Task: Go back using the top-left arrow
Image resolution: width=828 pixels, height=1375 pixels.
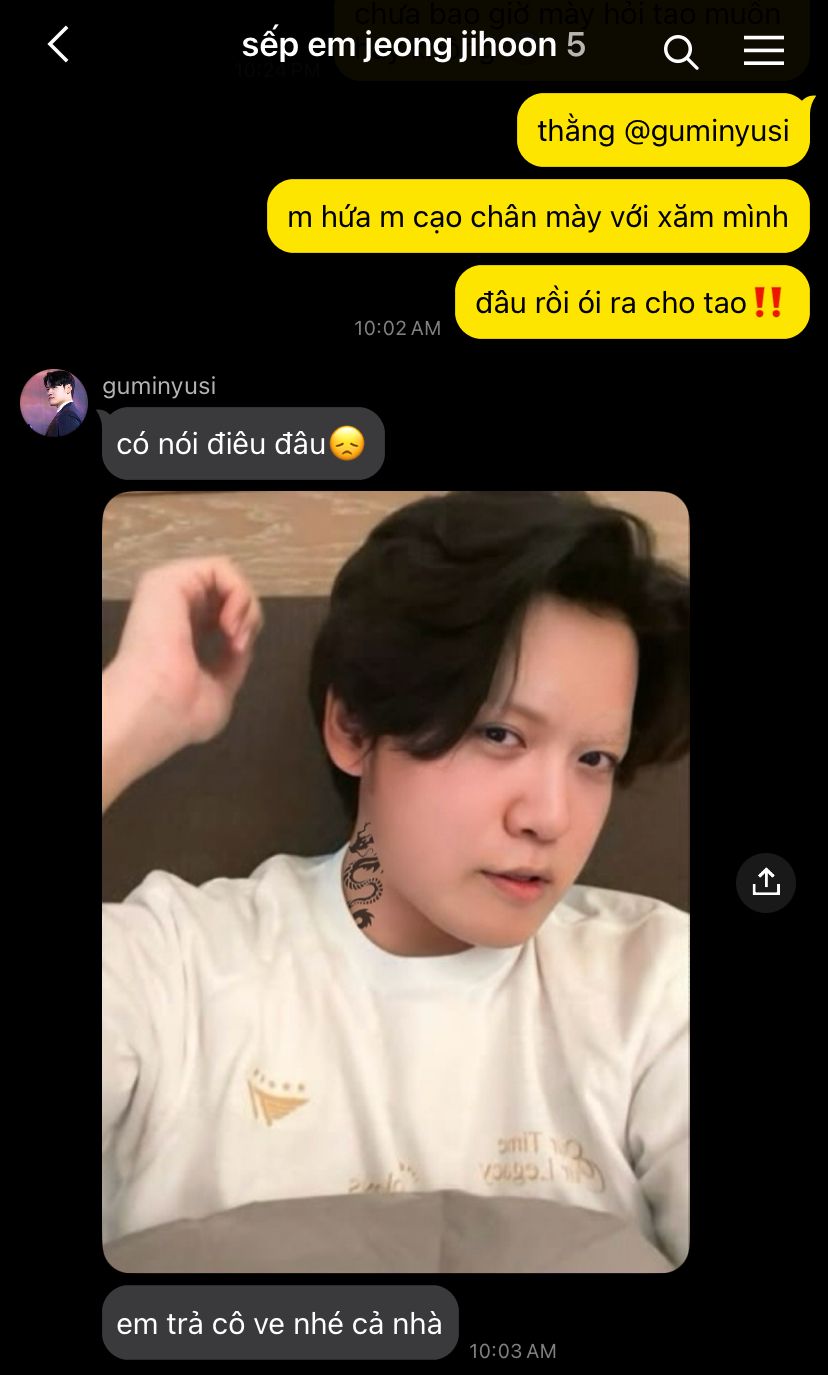Action: pos(58,45)
